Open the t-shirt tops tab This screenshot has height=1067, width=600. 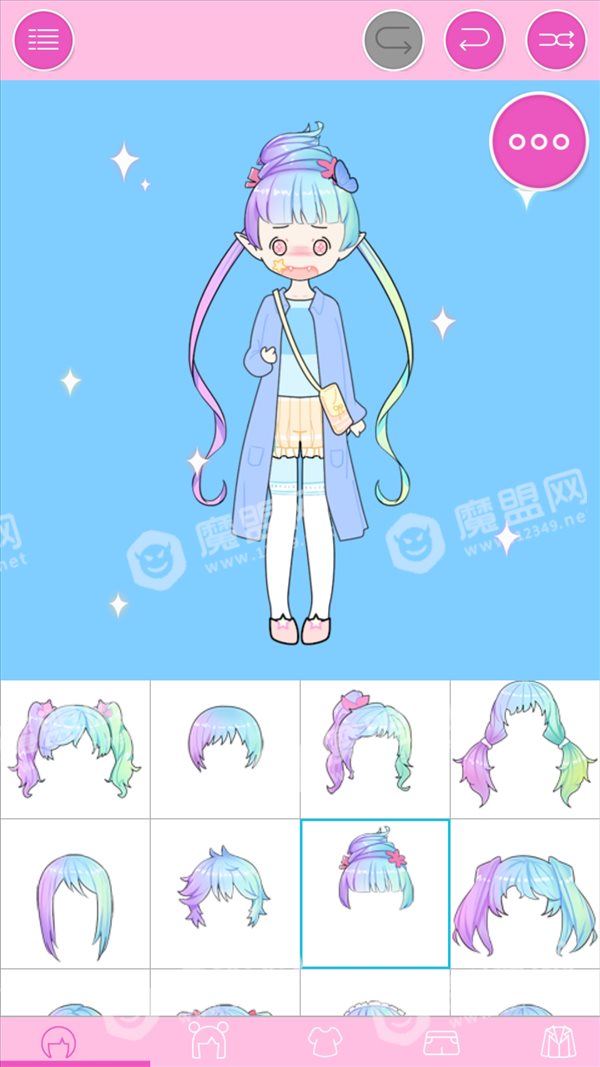tap(325, 1041)
